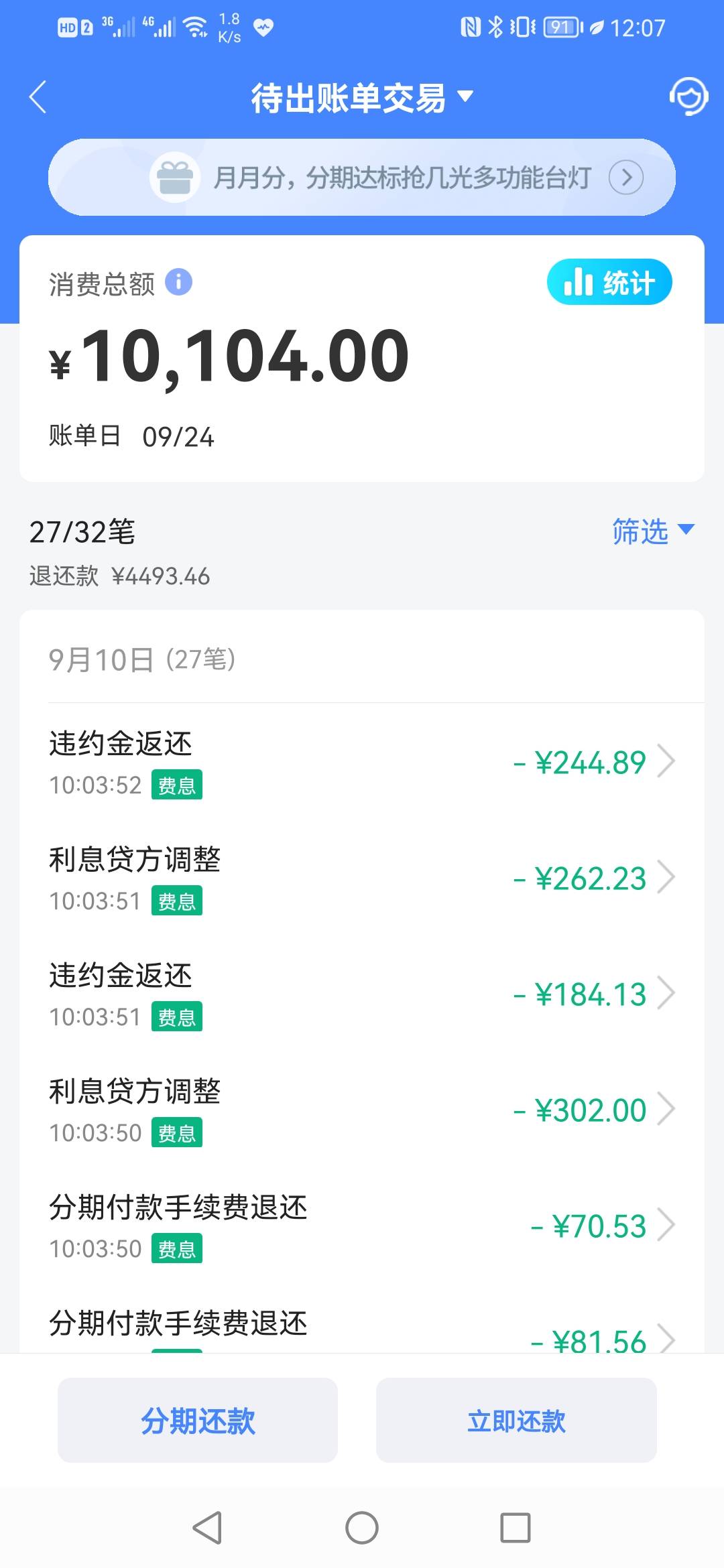Go back using the top-left arrow

pos(38,97)
